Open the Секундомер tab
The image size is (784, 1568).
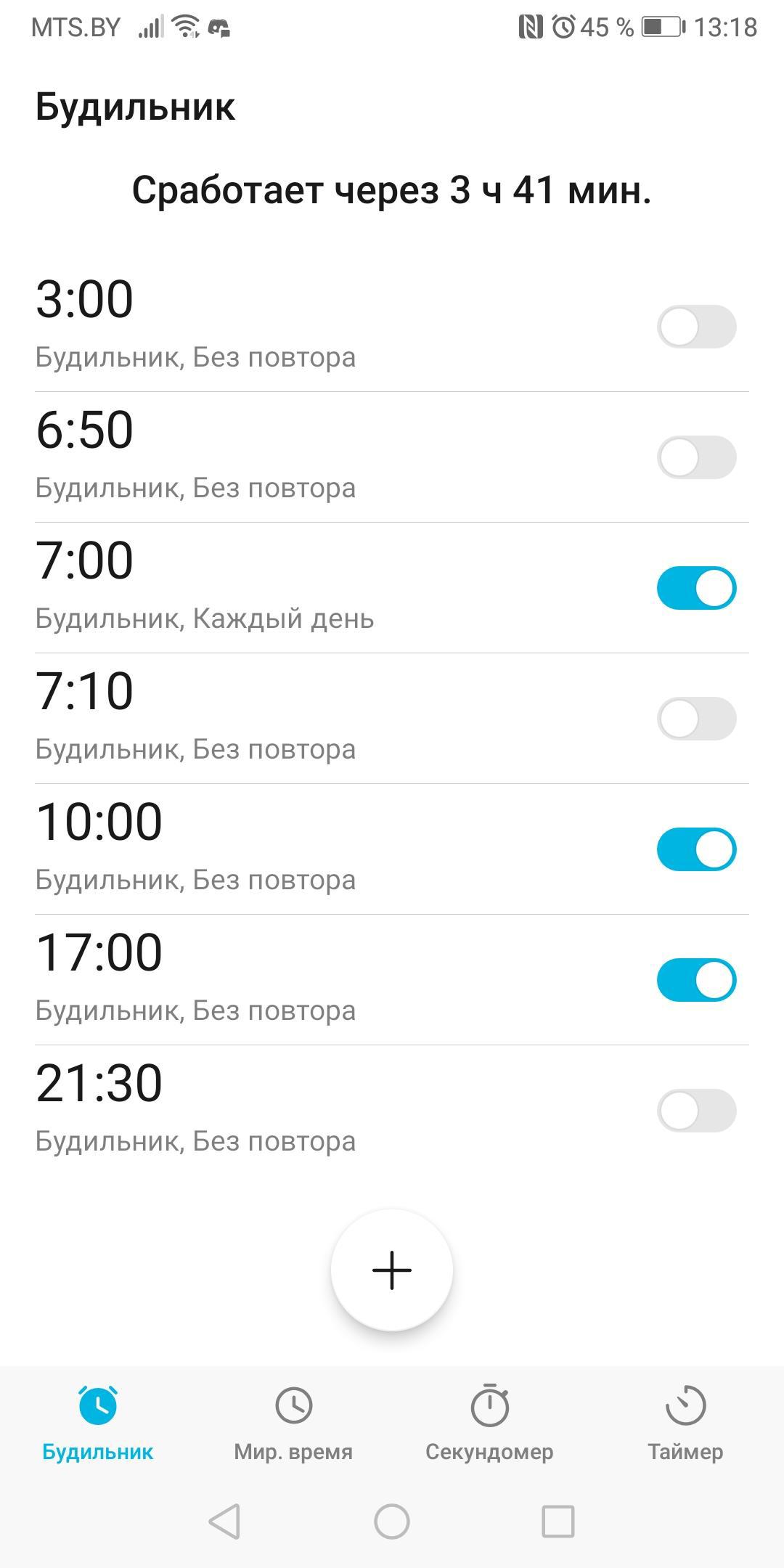[x=489, y=1423]
